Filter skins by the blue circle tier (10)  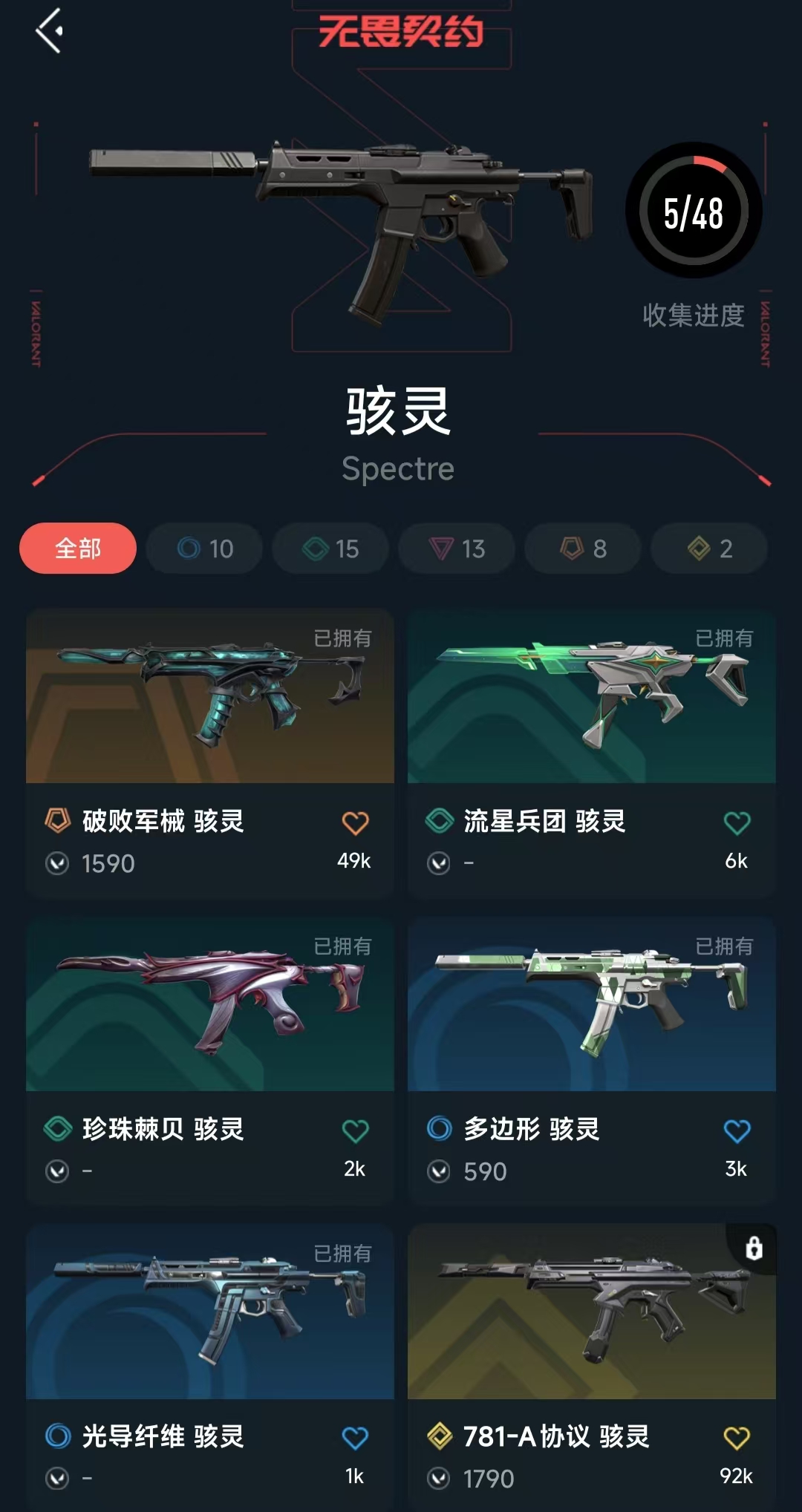click(204, 549)
